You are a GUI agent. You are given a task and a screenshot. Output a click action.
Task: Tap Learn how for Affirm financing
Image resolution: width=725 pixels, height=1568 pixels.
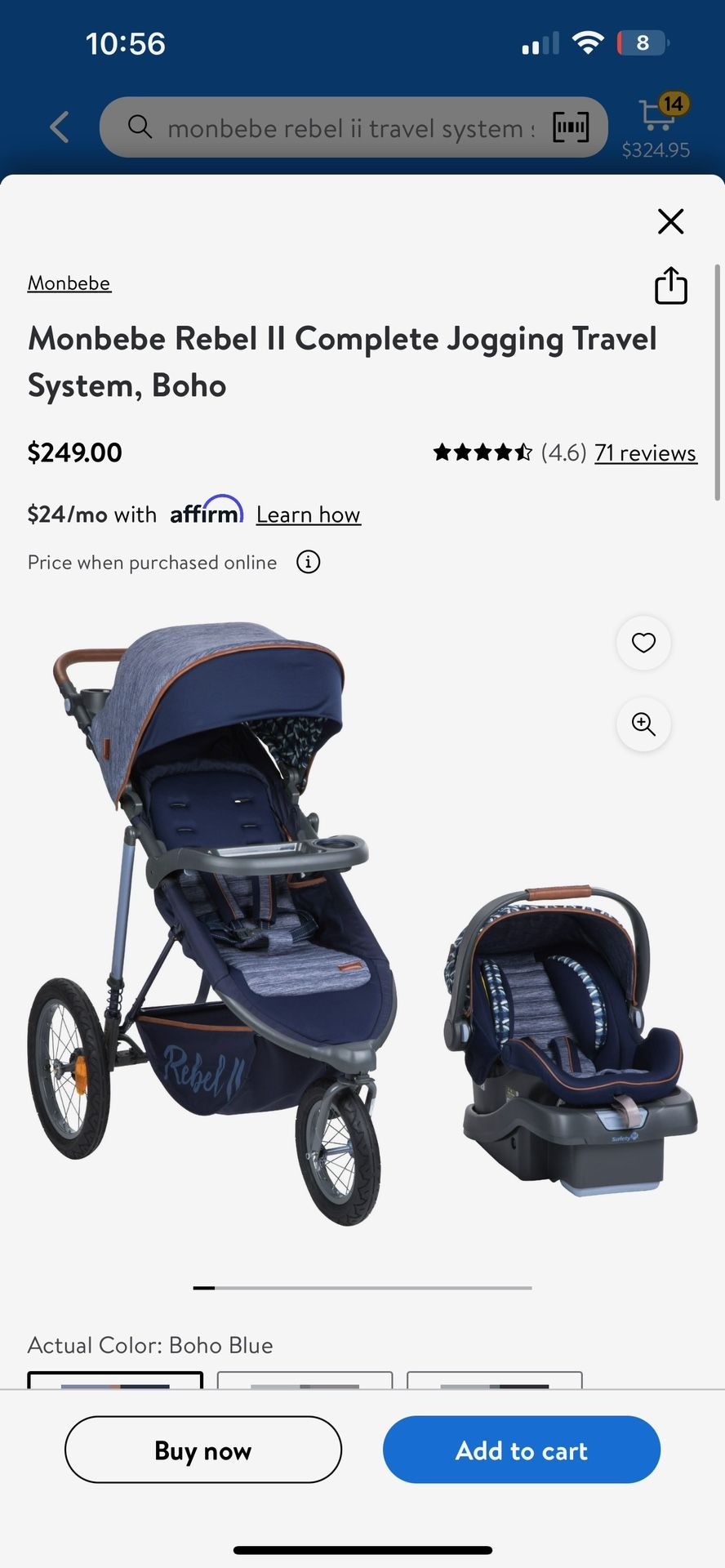tap(308, 514)
